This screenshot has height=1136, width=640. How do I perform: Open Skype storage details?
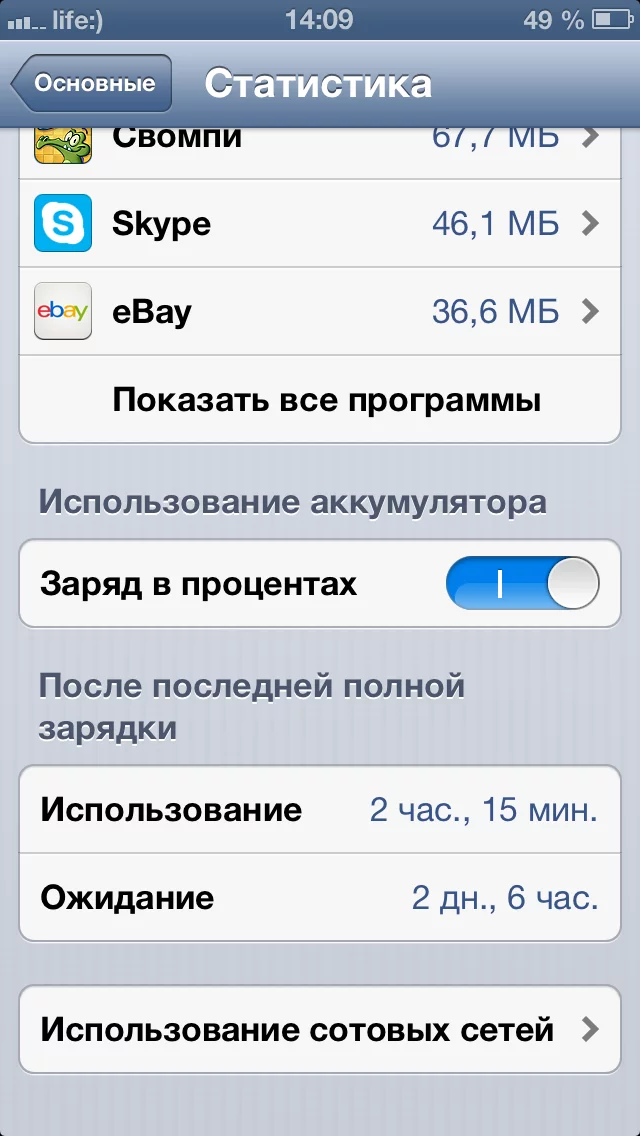[320, 224]
